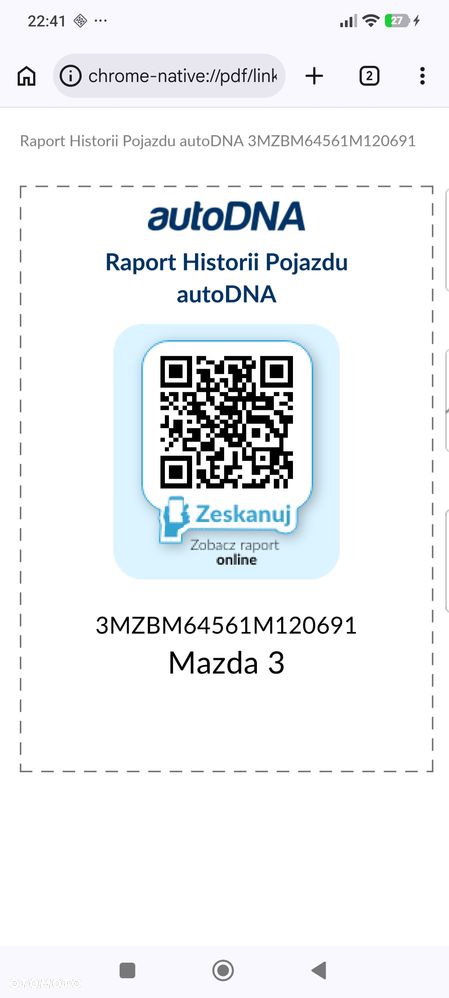Open the tab switcher showing 2 tabs
The width and height of the screenshot is (449, 998).
(369, 76)
